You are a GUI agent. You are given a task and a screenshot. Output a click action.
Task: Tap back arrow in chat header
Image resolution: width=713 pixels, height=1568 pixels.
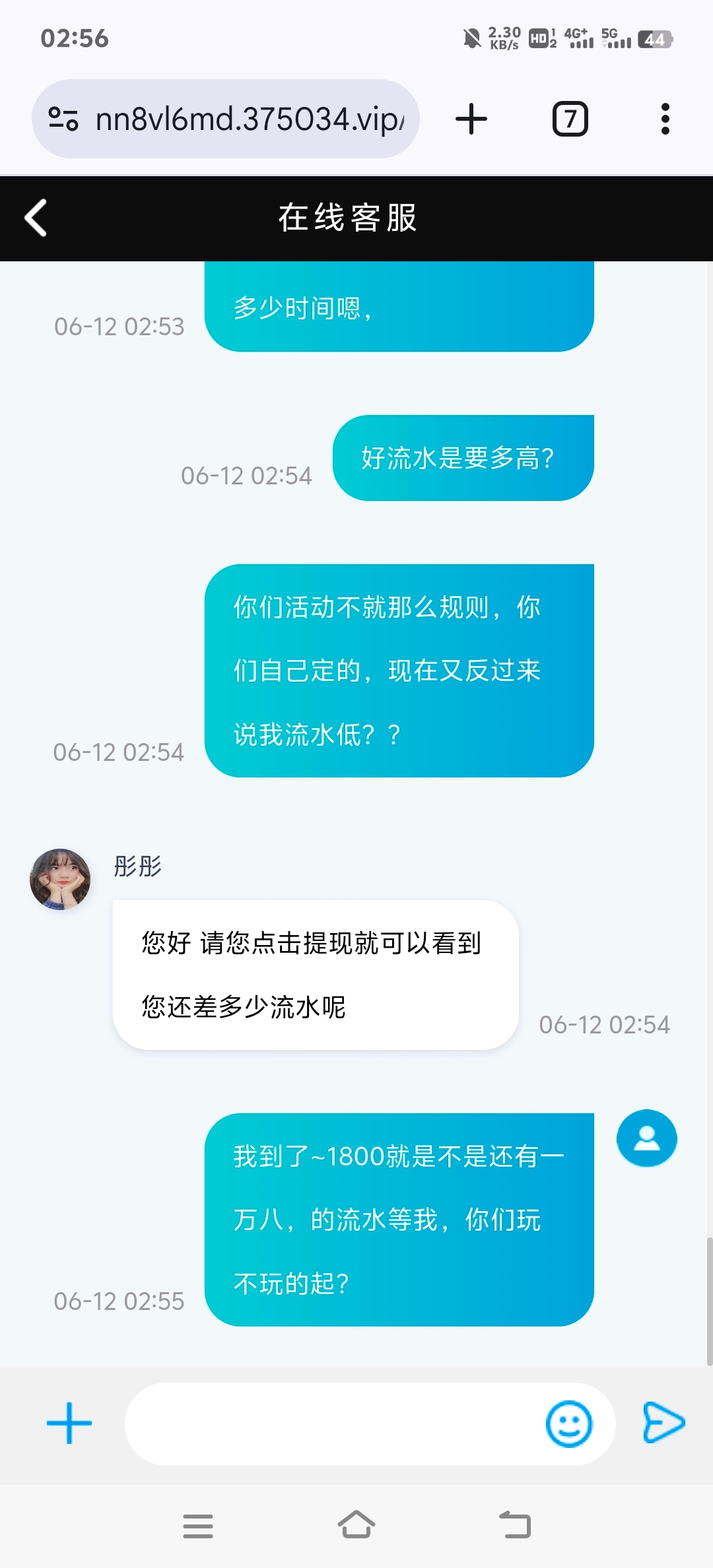(x=35, y=218)
